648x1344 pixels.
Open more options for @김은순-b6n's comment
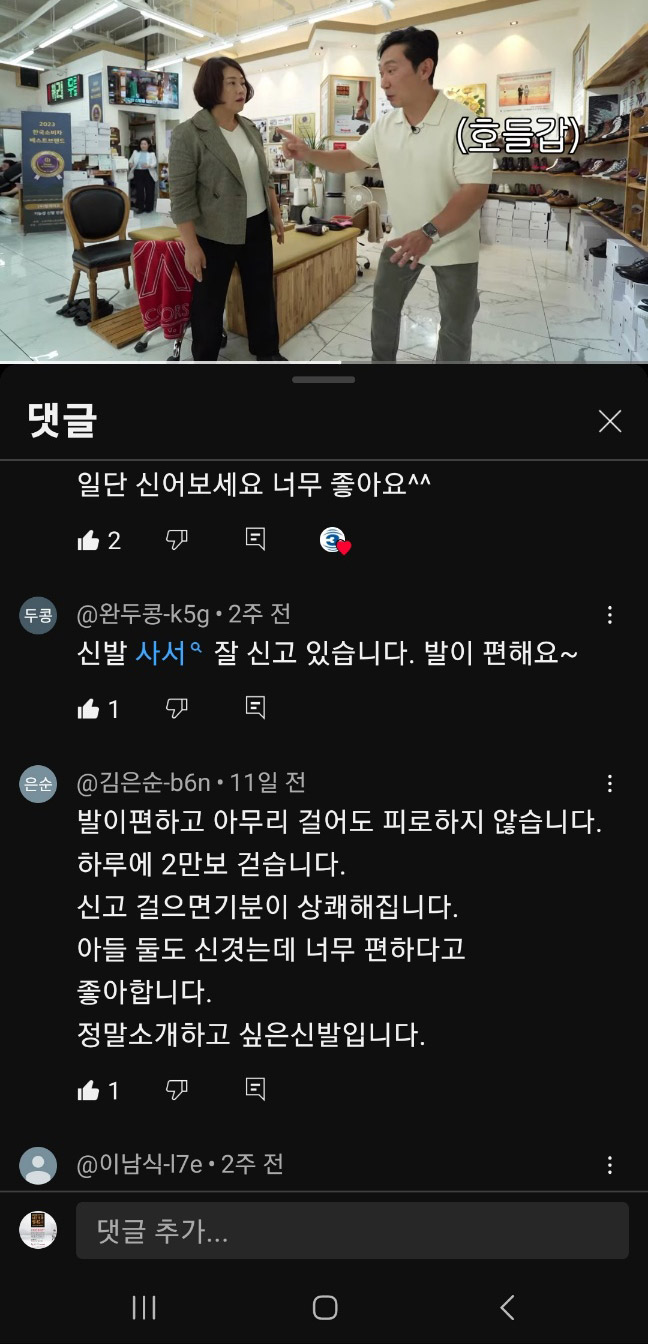click(x=610, y=783)
